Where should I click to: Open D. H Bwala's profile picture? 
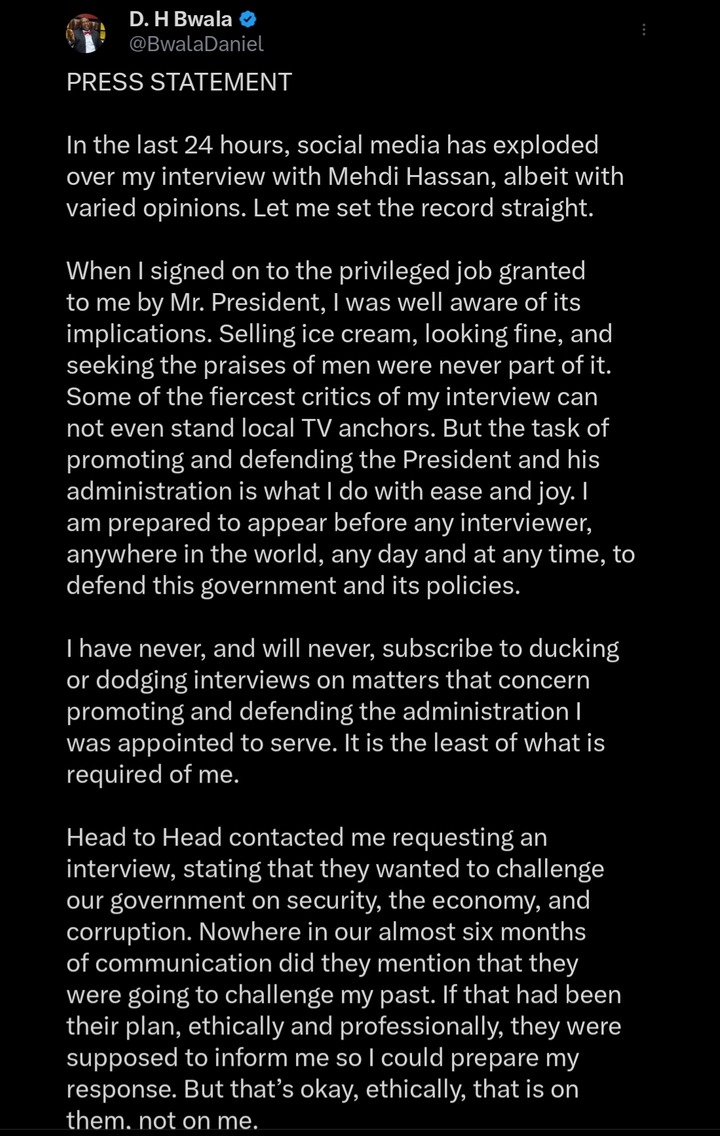coord(86,33)
